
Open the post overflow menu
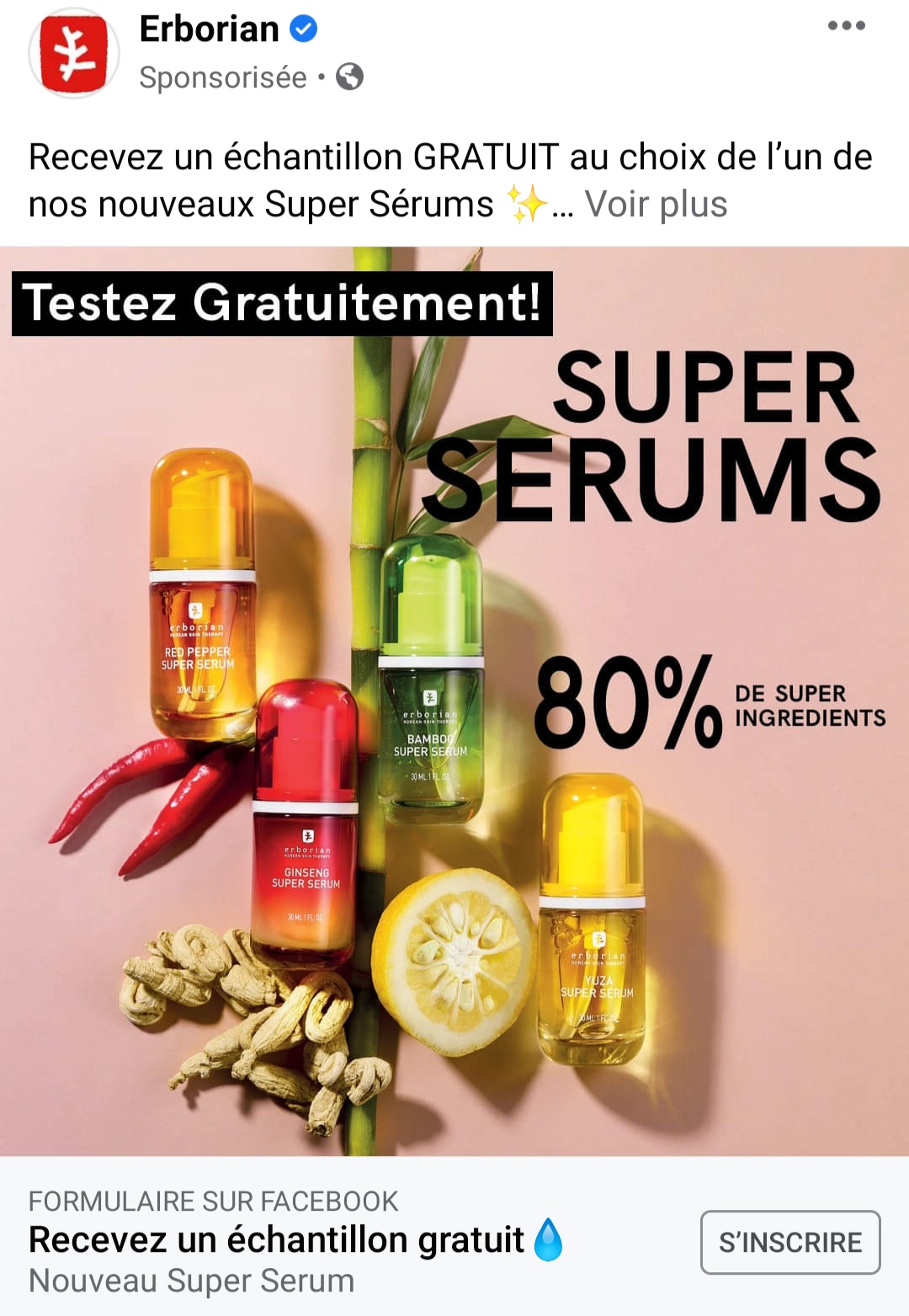pyautogui.click(x=846, y=25)
